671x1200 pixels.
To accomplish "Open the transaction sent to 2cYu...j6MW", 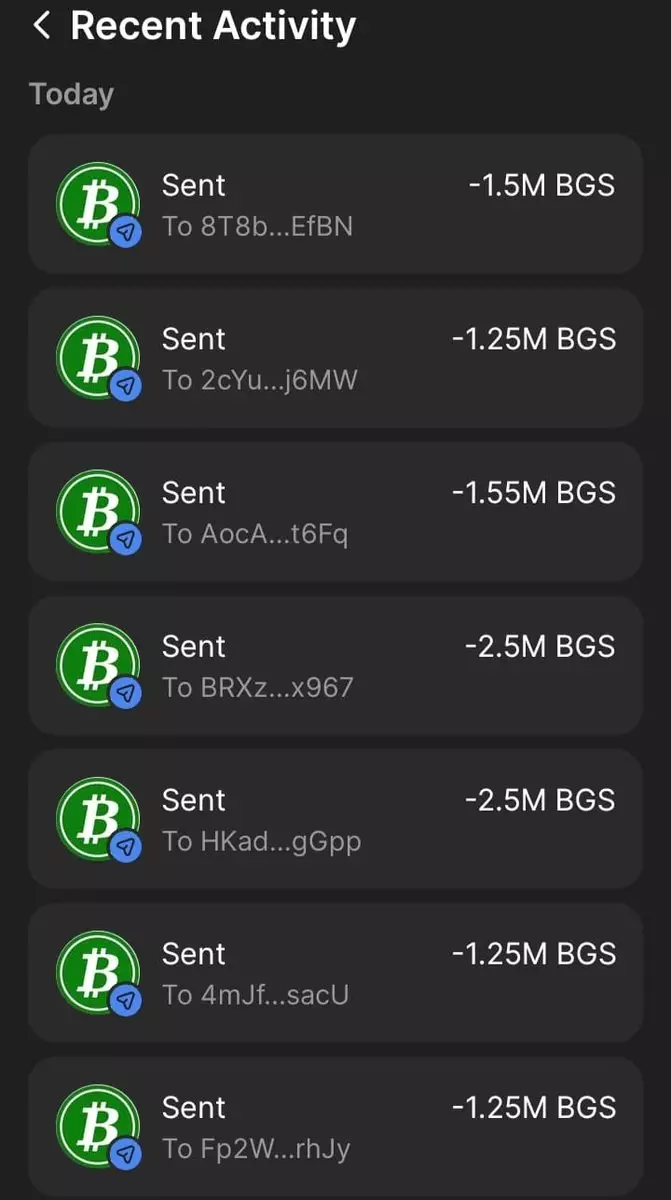I will 335,358.
